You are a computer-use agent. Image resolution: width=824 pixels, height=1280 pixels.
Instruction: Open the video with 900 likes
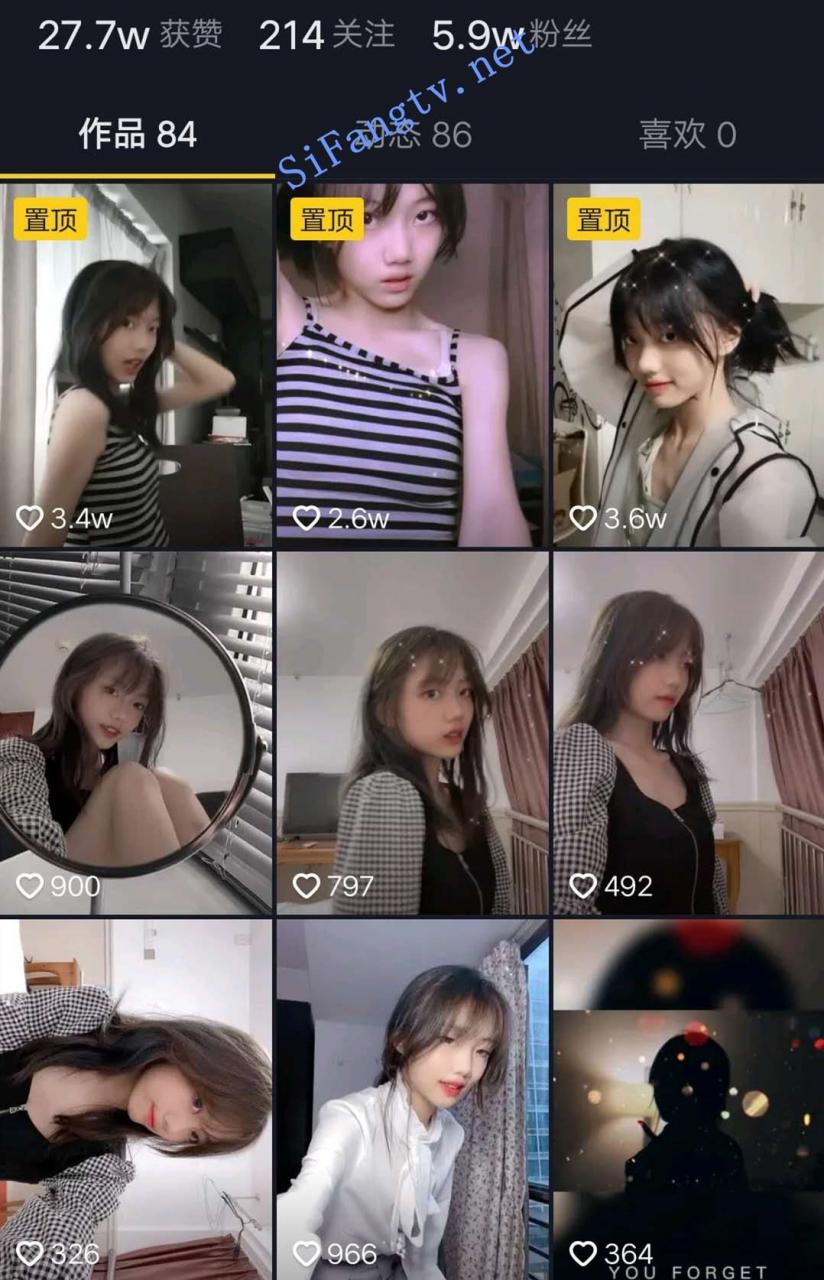tap(136, 733)
